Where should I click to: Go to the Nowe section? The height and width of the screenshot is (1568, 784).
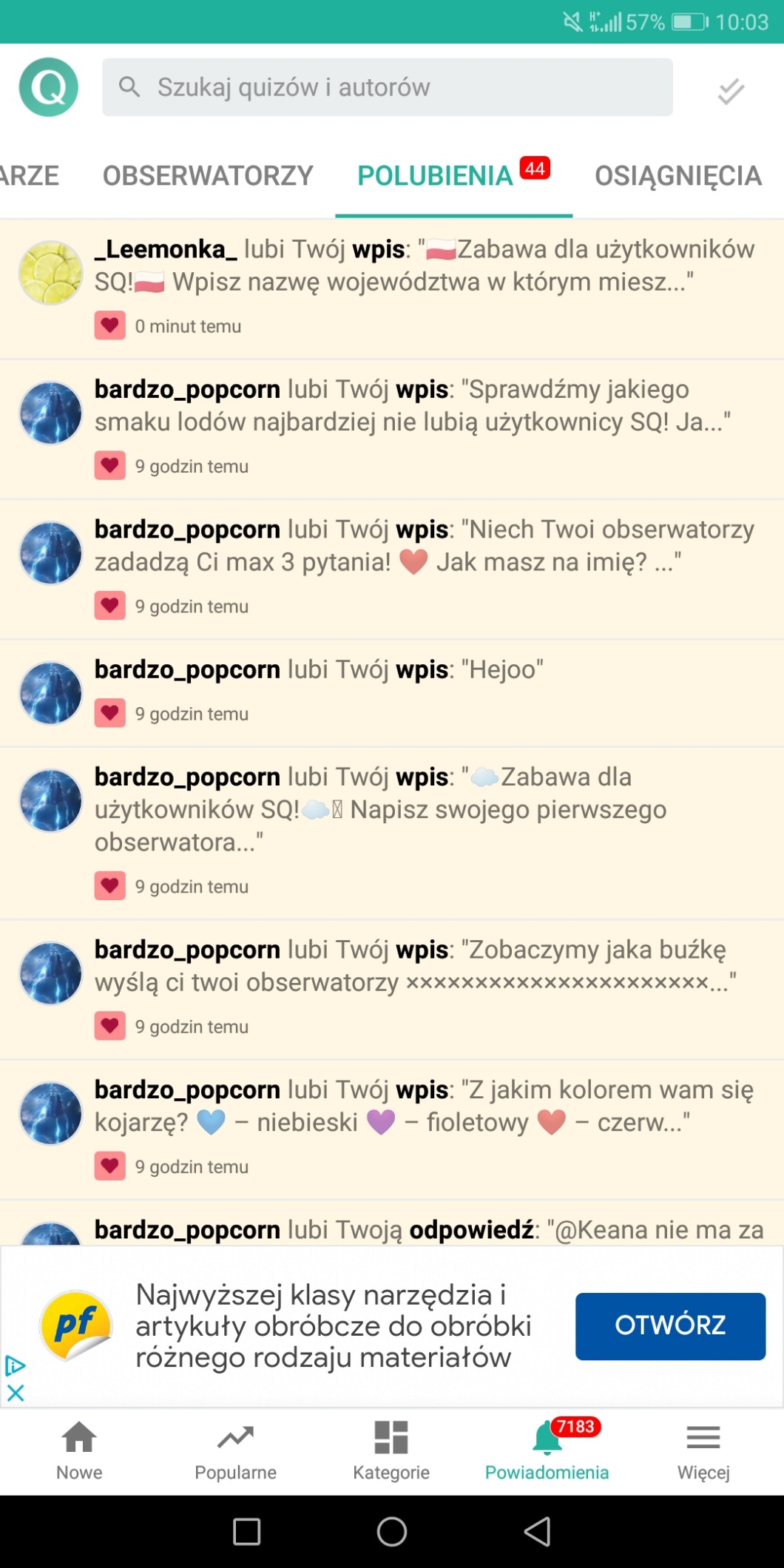[79, 1450]
